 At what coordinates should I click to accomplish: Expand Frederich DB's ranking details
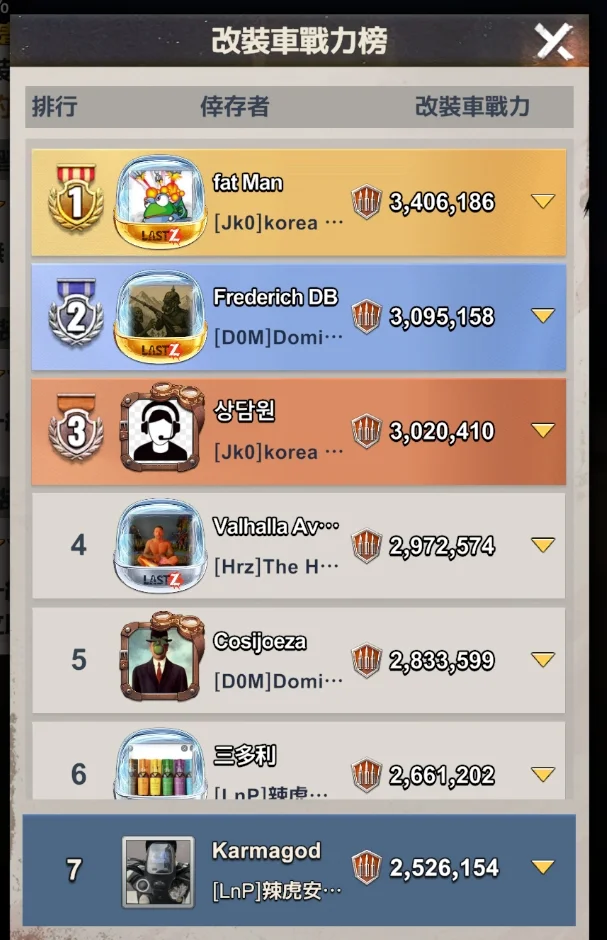542,316
